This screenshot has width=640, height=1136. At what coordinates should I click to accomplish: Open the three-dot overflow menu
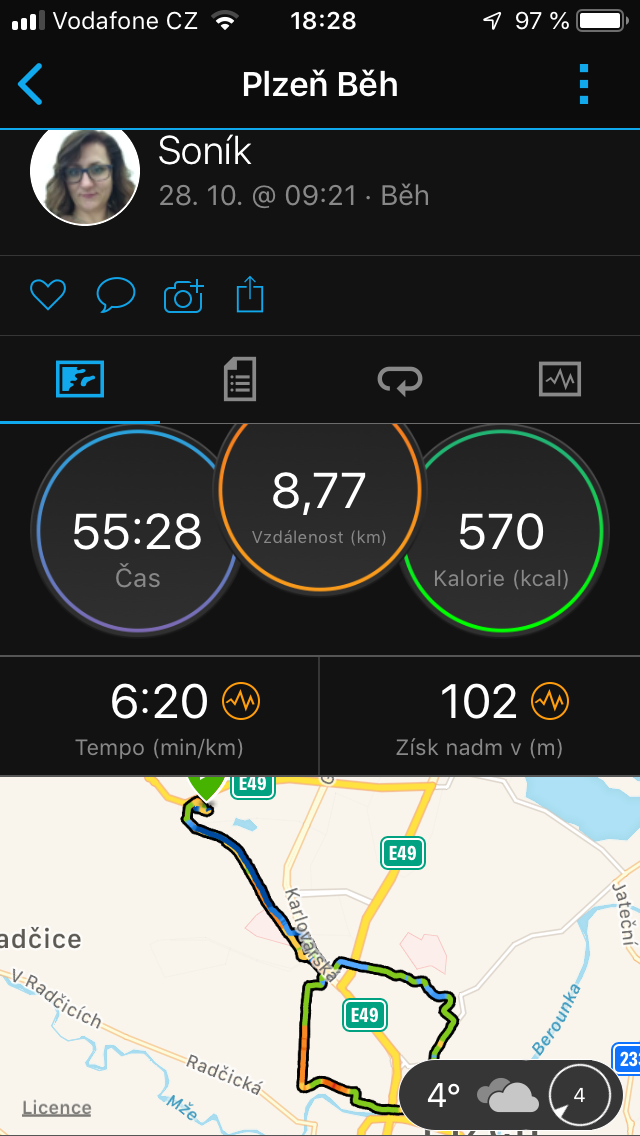(584, 85)
